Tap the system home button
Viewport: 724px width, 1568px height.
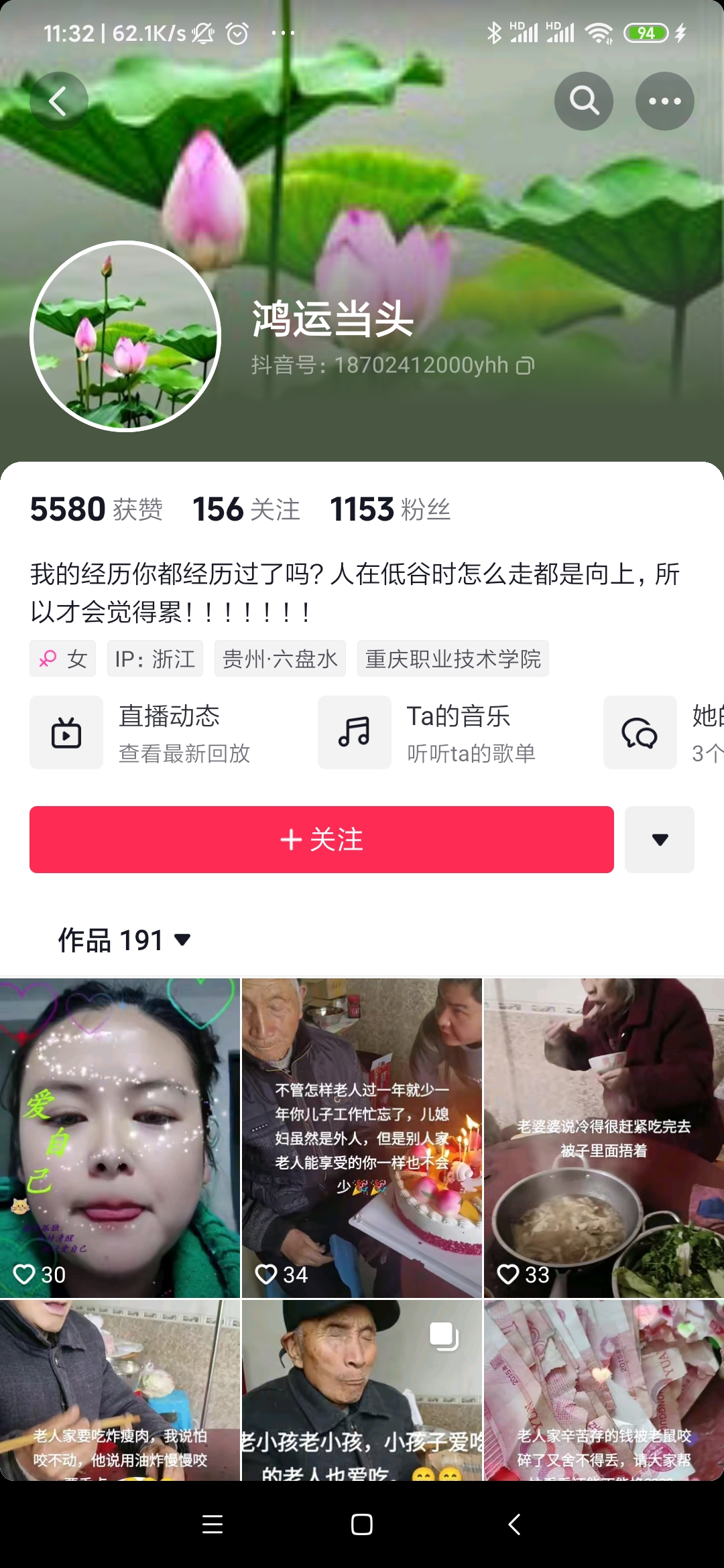362,1524
